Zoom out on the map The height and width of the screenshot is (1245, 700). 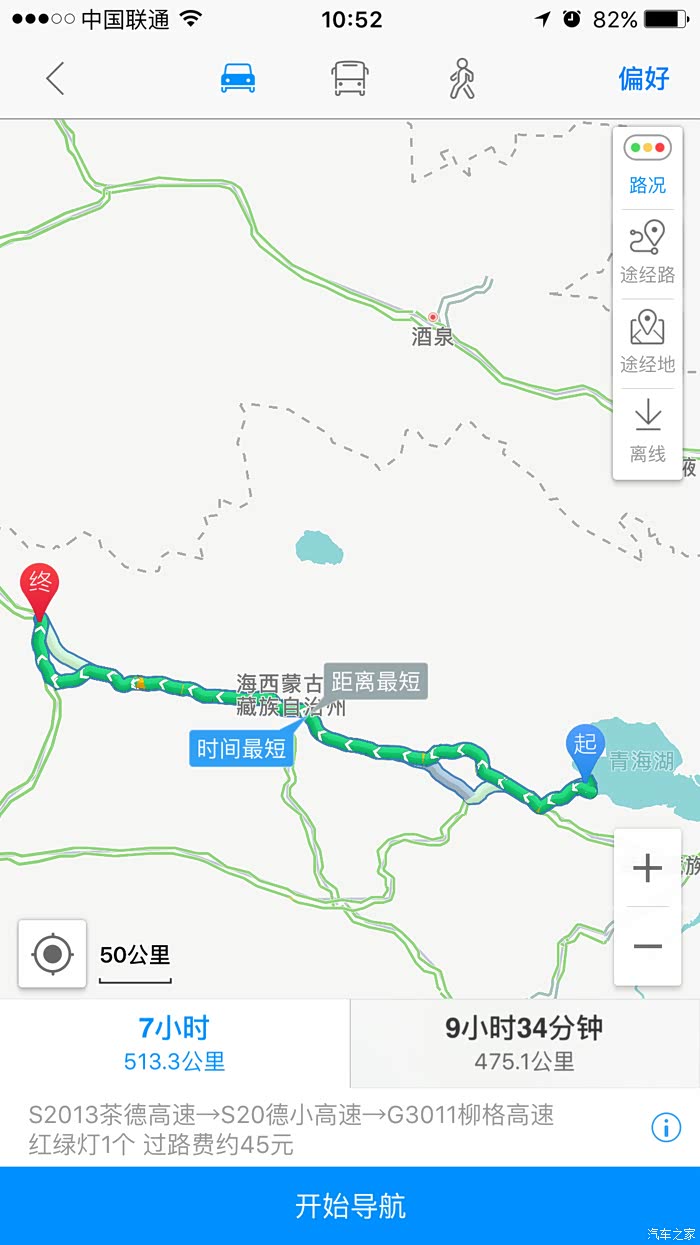click(x=648, y=946)
